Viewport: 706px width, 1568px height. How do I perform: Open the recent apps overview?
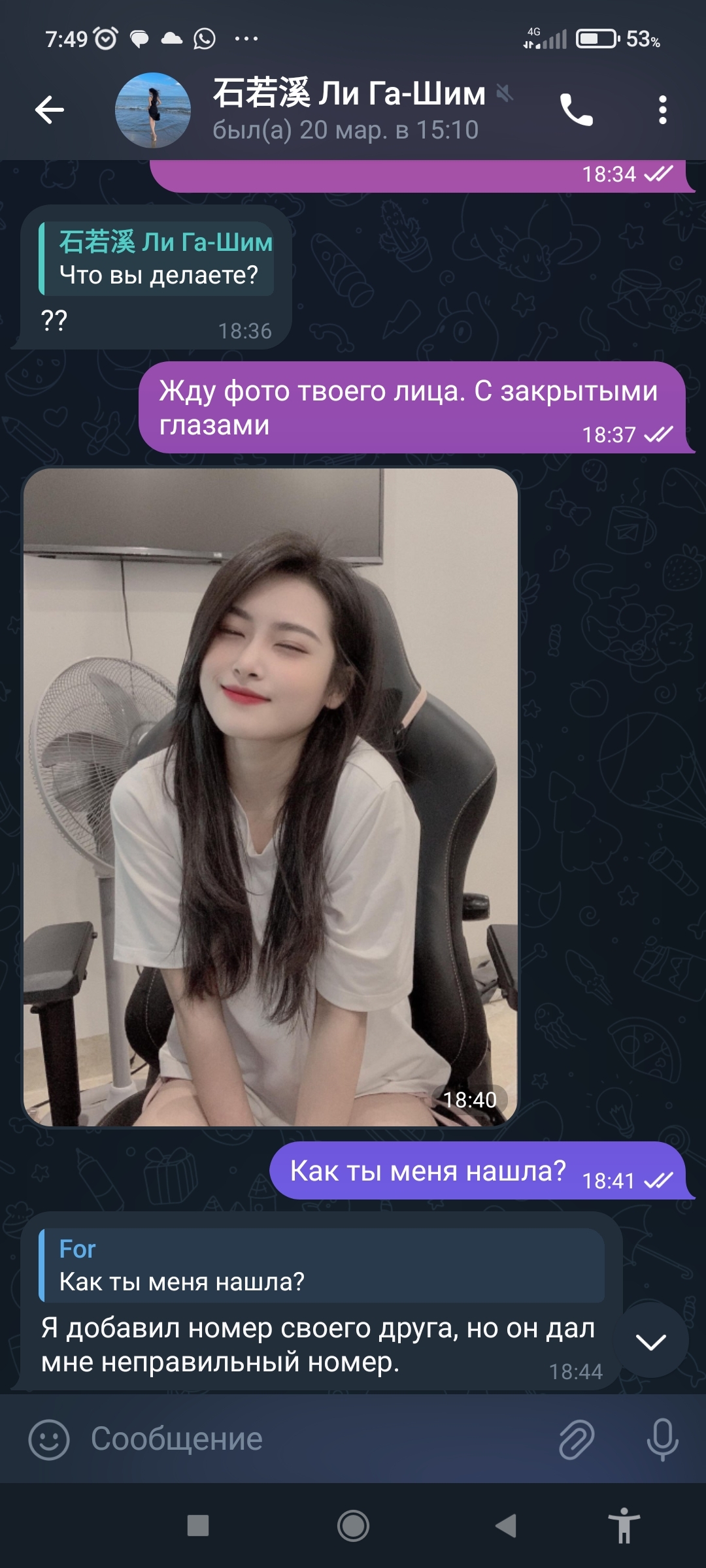coord(198,1526)
